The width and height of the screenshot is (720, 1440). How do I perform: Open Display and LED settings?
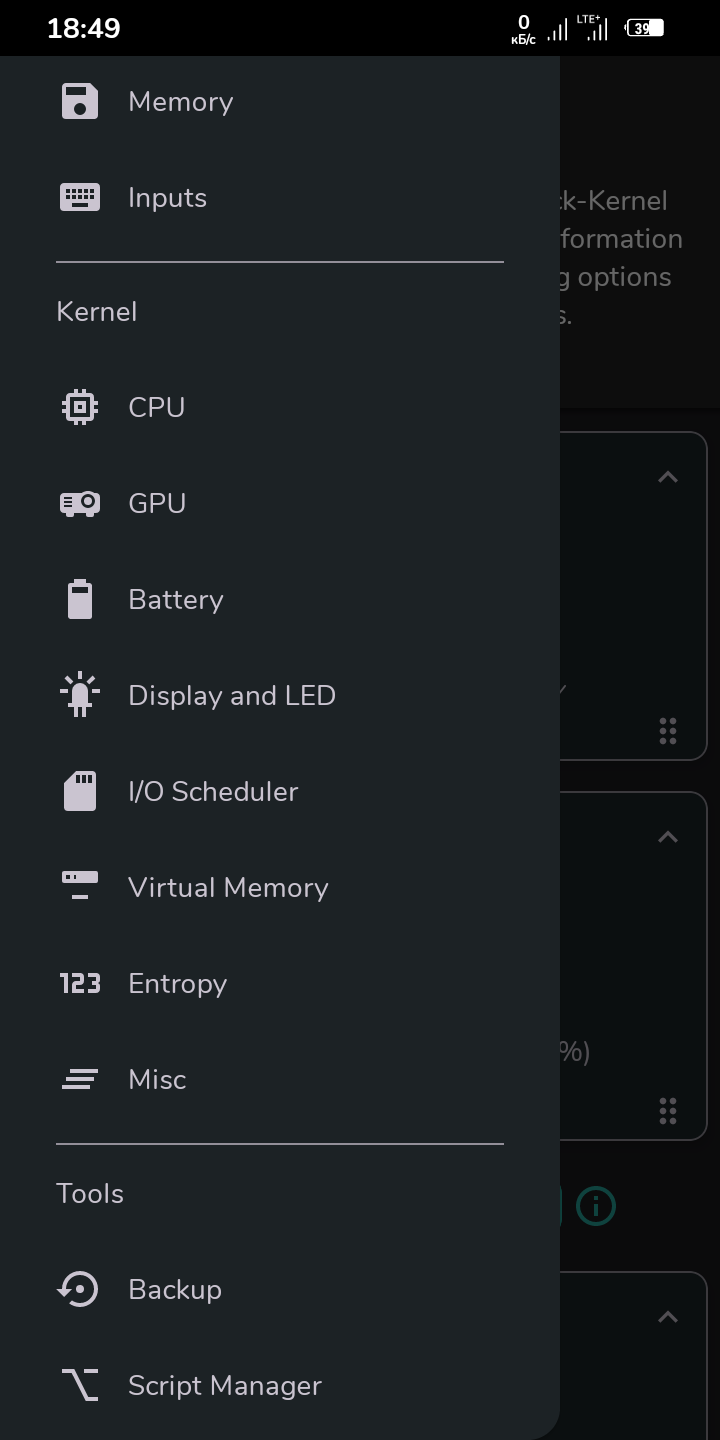tap(280, 696)
